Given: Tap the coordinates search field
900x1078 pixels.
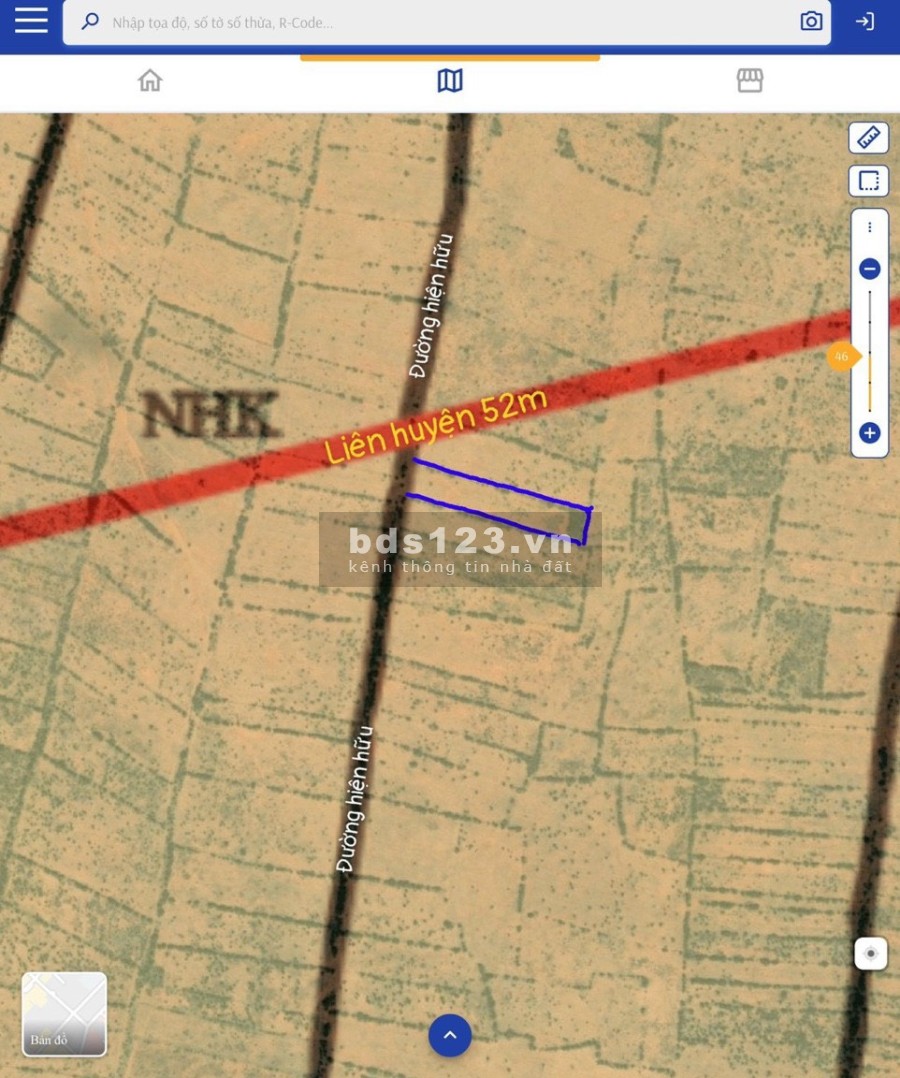Looking at the screenshot, I should pyautogui.click(x=440, y=22).
